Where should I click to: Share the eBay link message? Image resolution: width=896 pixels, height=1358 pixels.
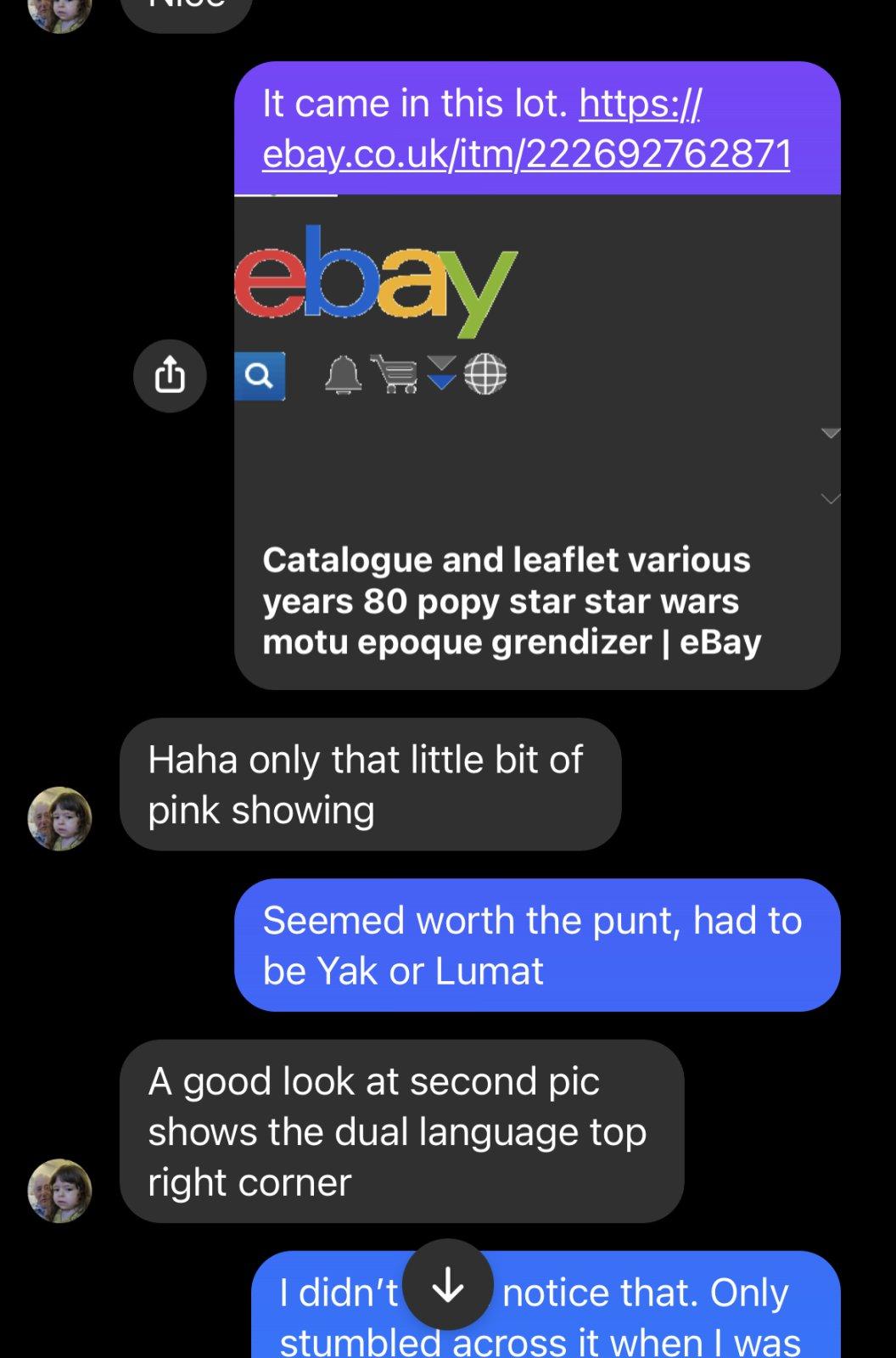(x=170, y=376)
